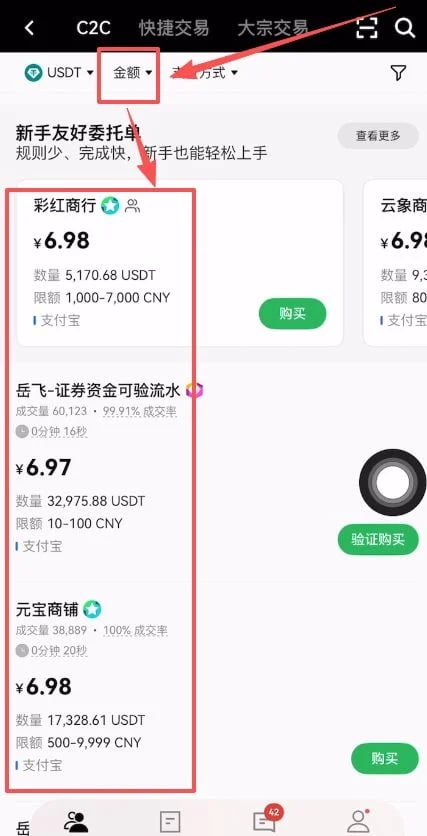Open the scan icon in header
This screenshot has width=427, height=836.
(366, 28)
